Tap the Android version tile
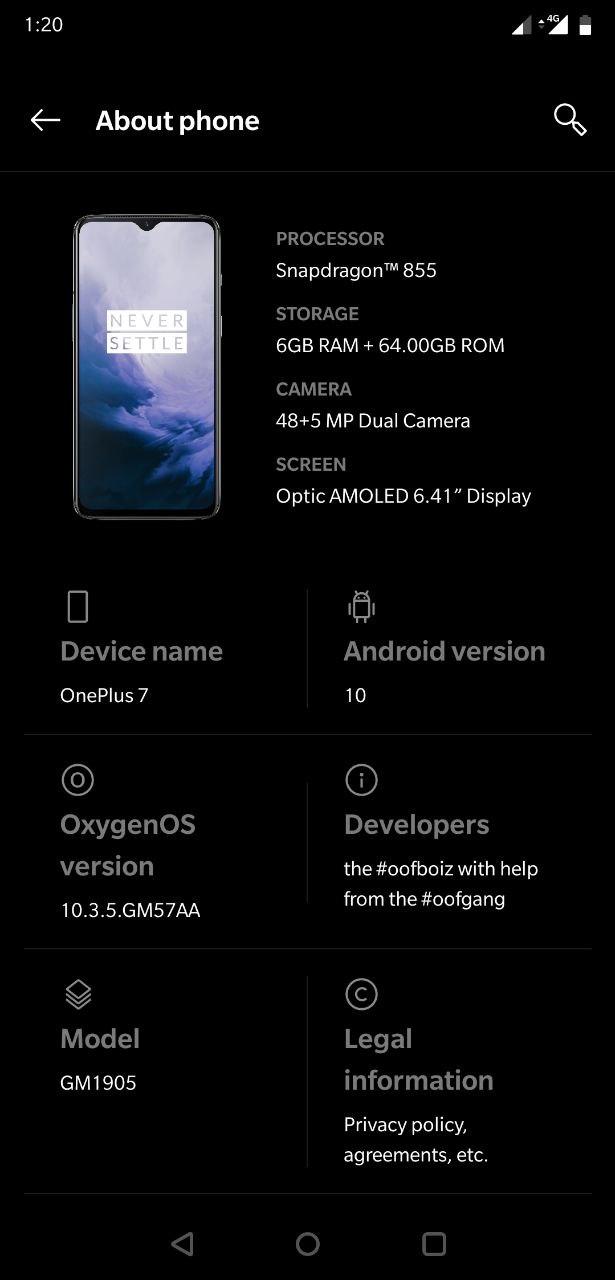Image resolution: width=615 pixels, height=1280 pixels. (449, 649)
